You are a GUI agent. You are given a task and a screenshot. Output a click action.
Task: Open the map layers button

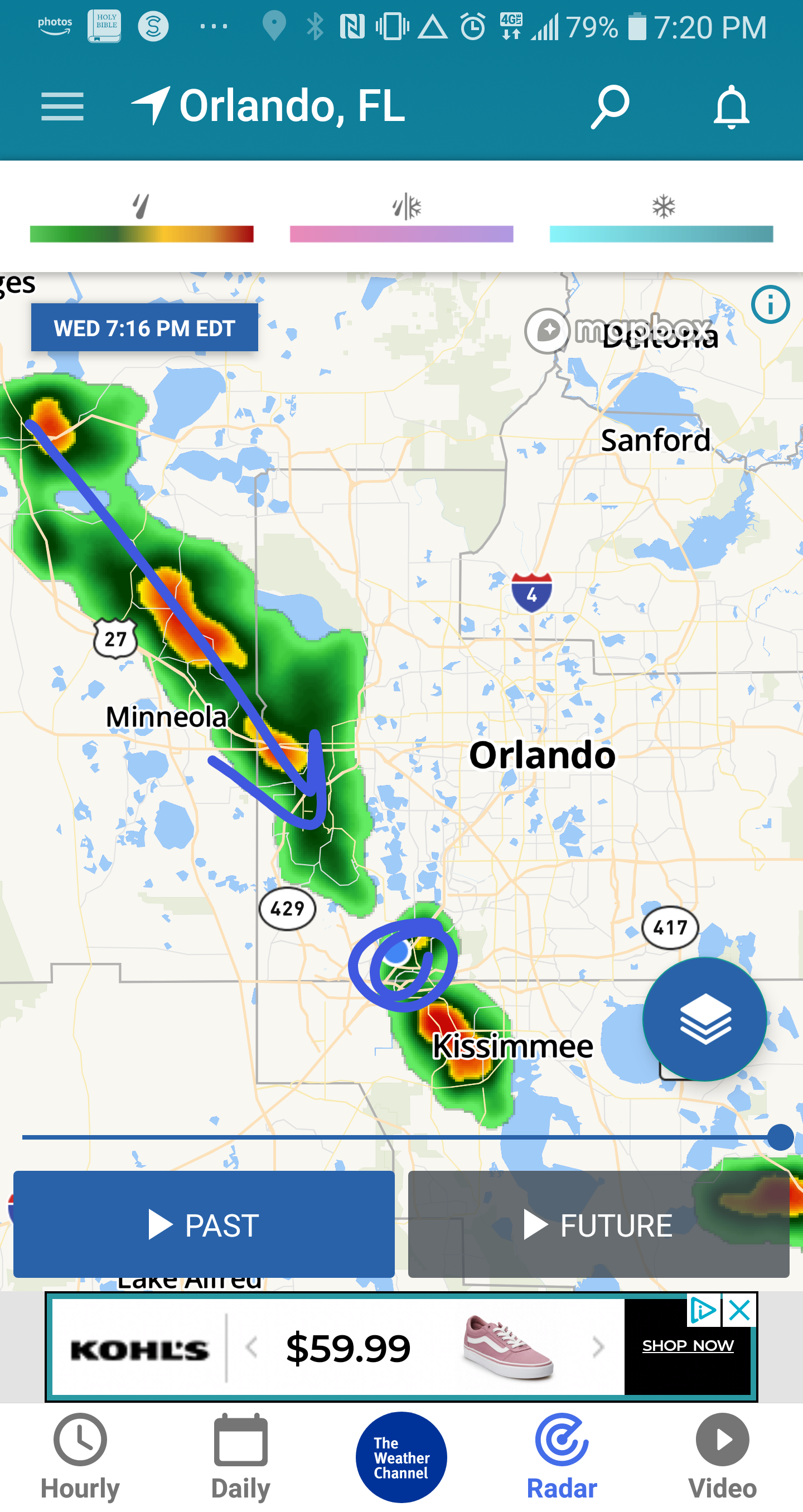click(x=704, y=1019)
